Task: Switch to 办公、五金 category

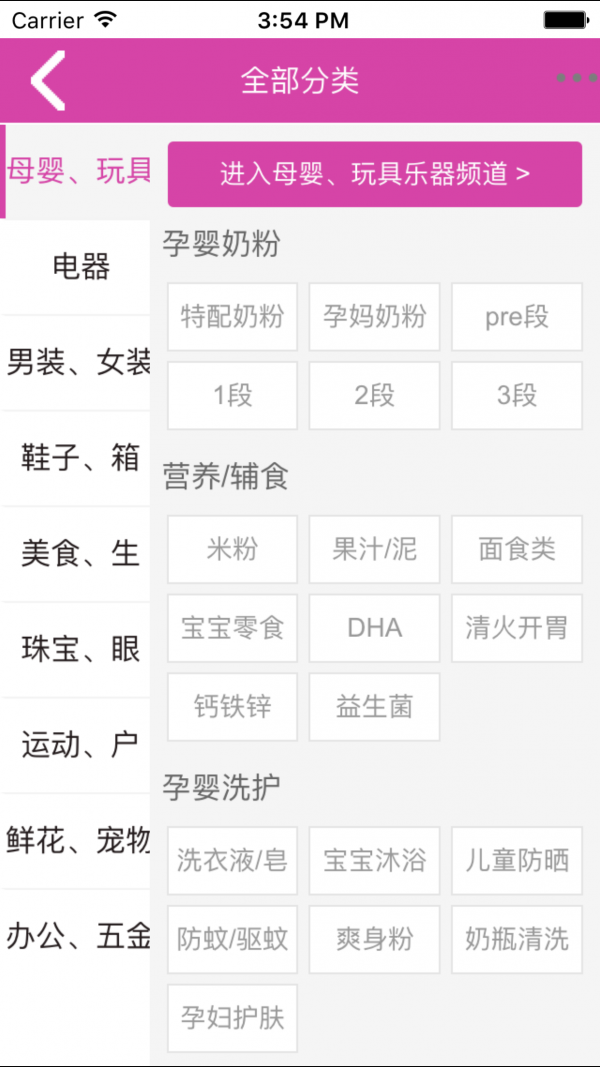Action: tap(76, 937)
